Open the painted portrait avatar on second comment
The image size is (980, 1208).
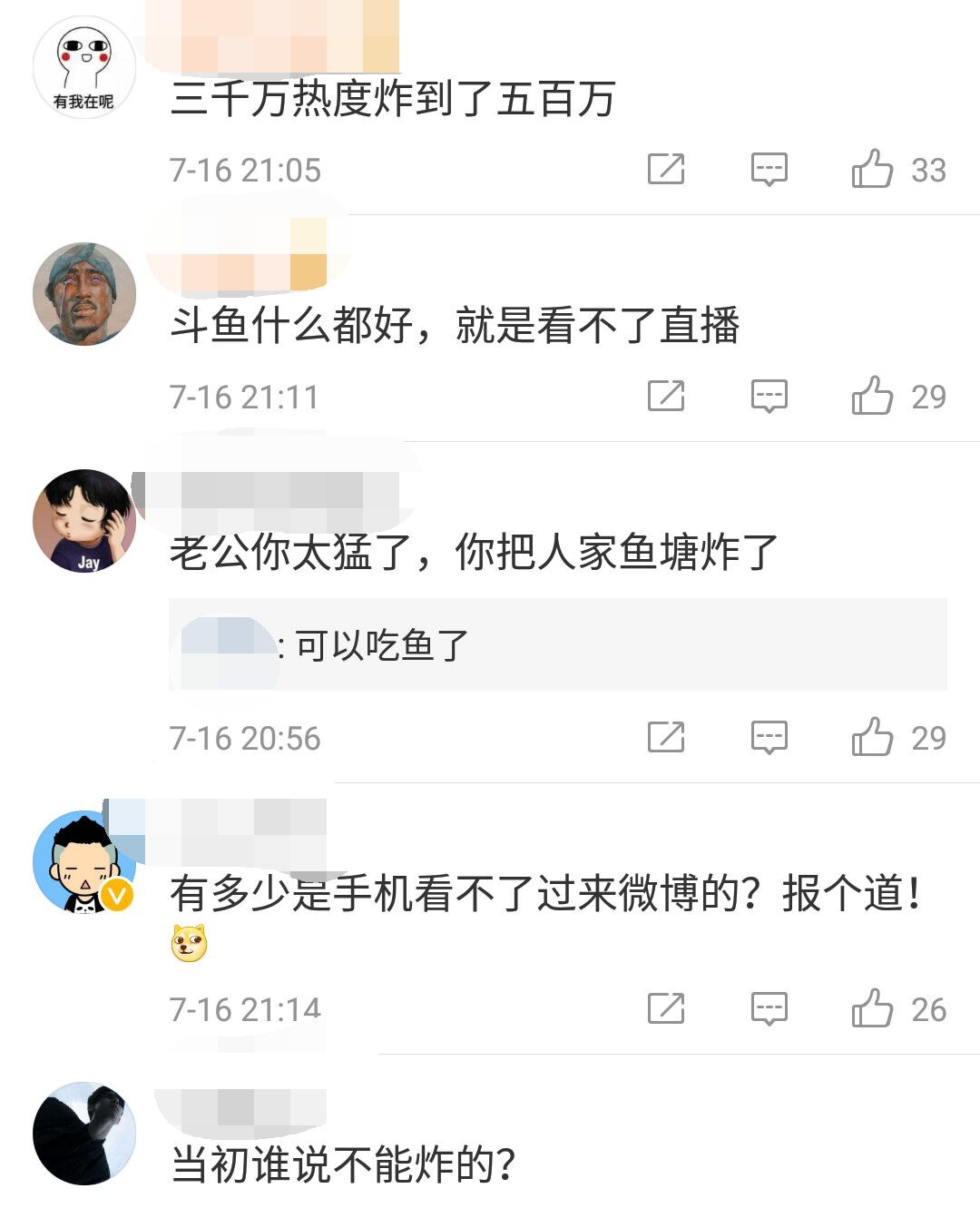84,292
